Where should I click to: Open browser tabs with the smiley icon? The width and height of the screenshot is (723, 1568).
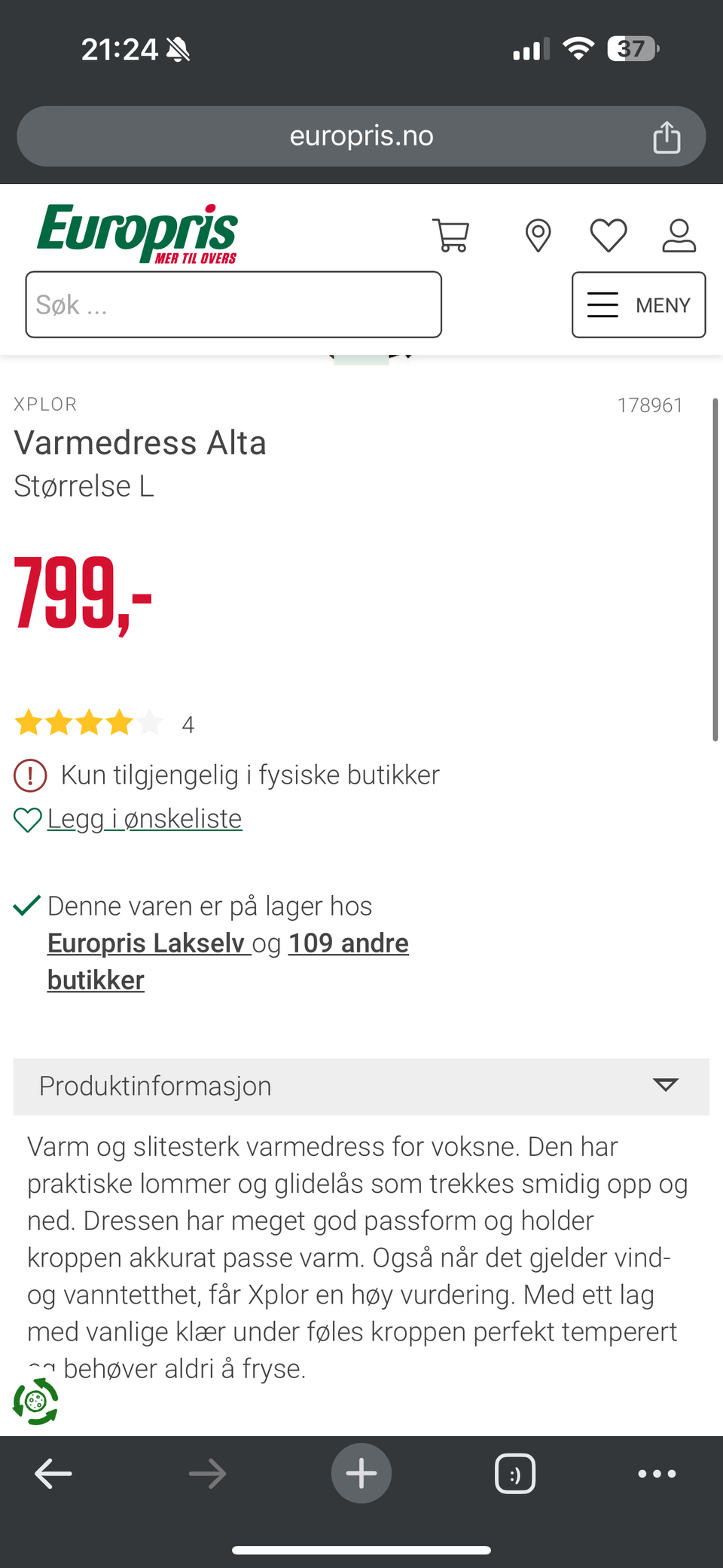(515, 1474)
